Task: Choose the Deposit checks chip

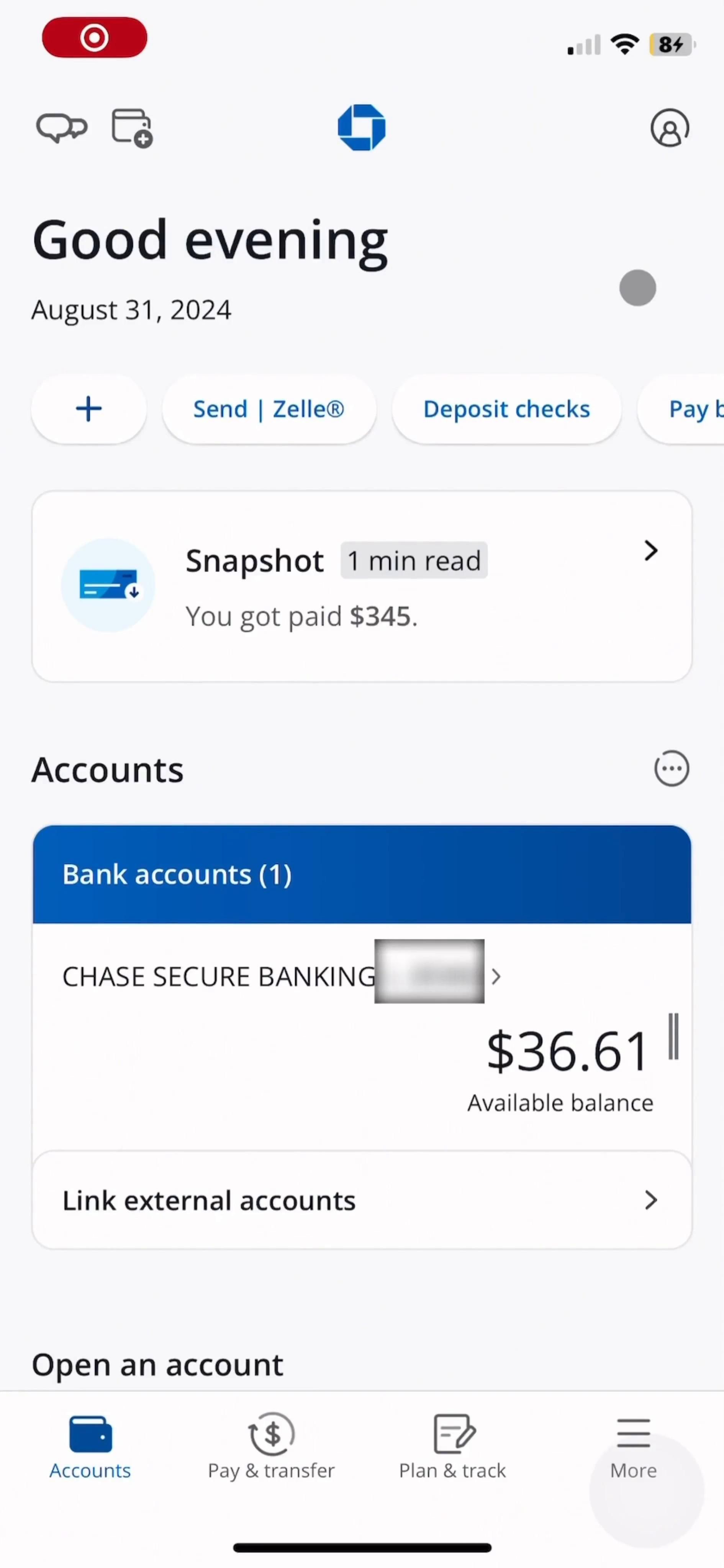Action: [x=506, y=409]
